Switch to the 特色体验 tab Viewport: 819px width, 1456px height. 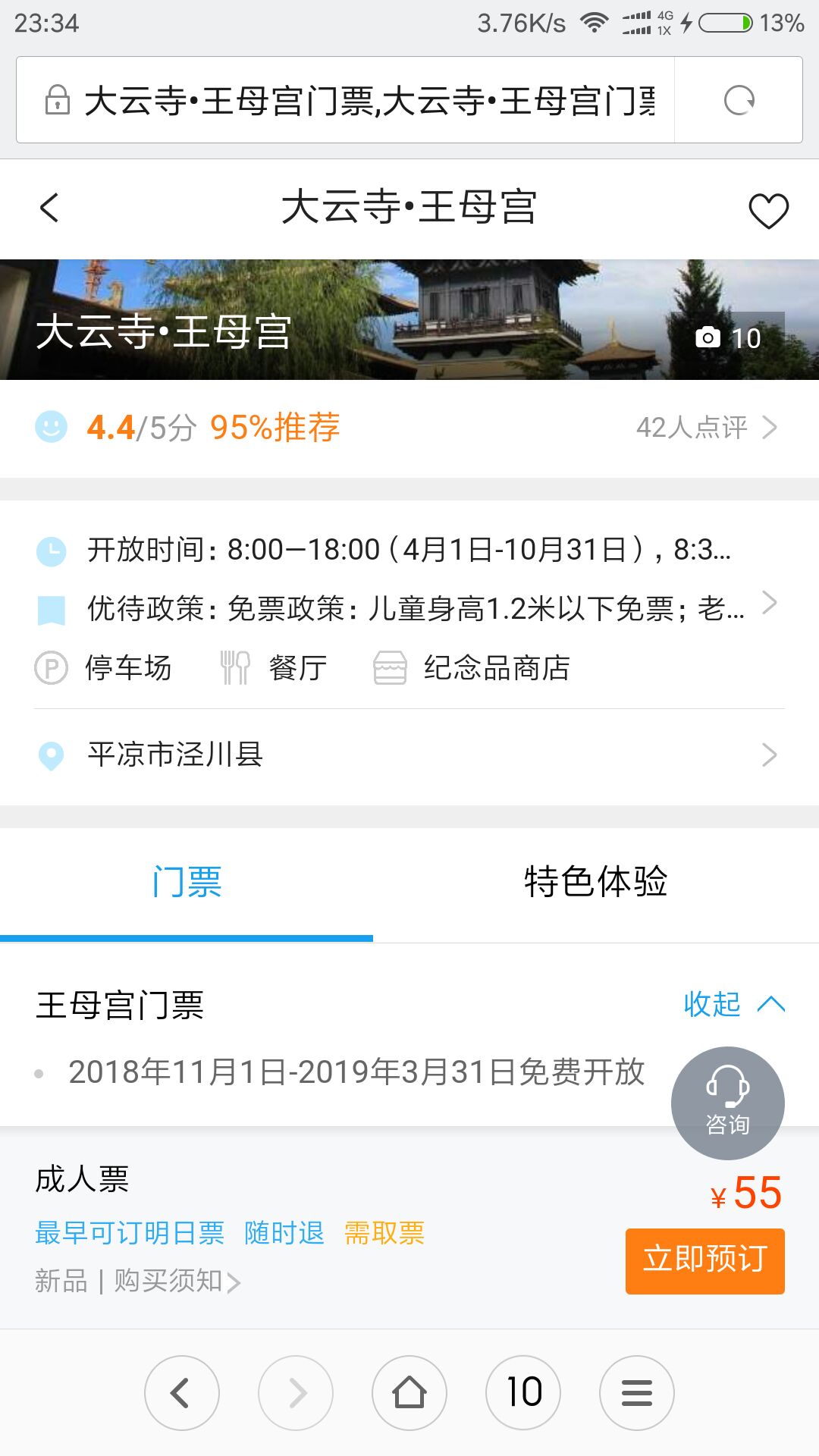click(595, 883)
